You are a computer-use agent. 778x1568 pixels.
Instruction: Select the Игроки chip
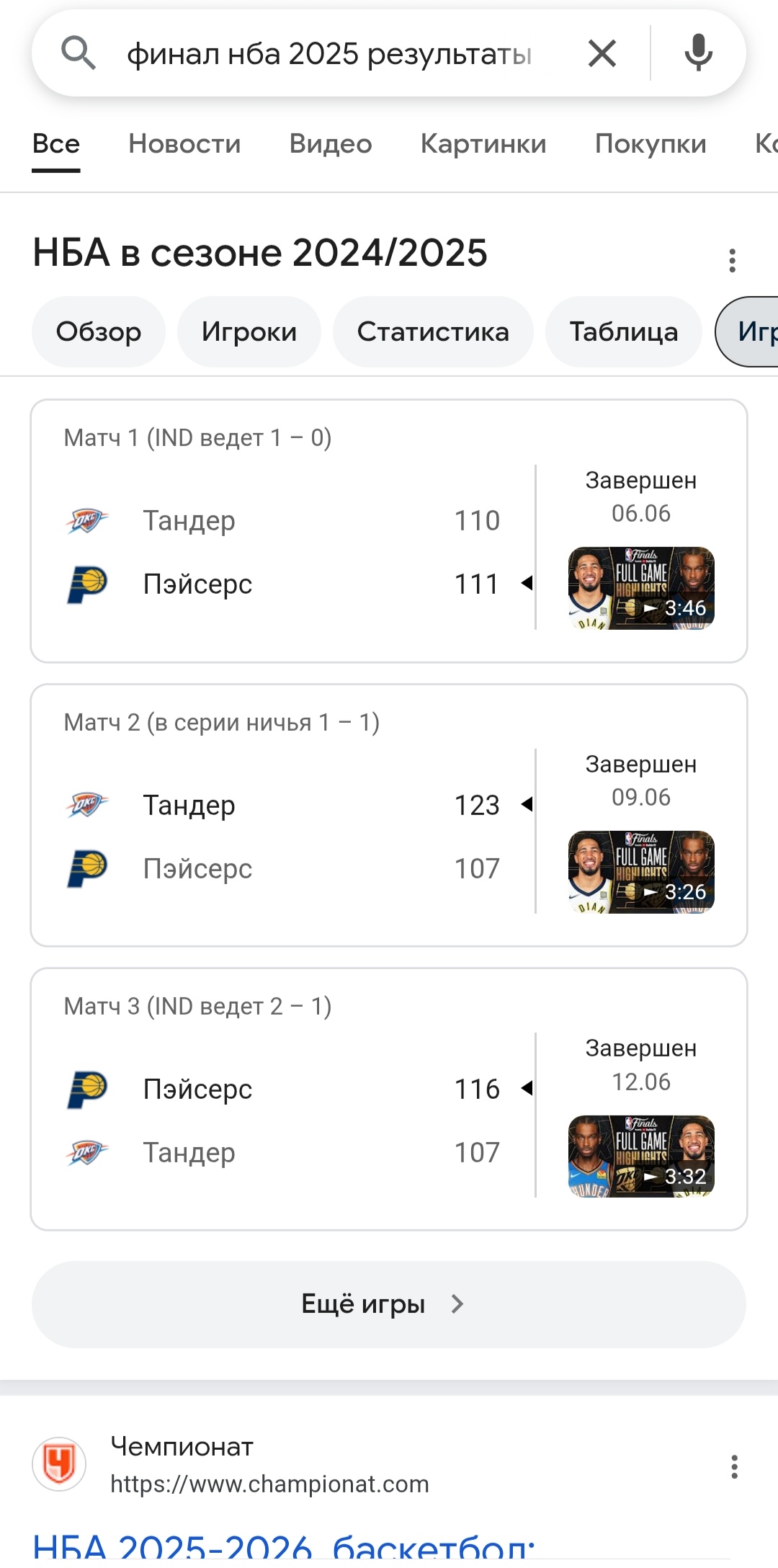point(249,332)
